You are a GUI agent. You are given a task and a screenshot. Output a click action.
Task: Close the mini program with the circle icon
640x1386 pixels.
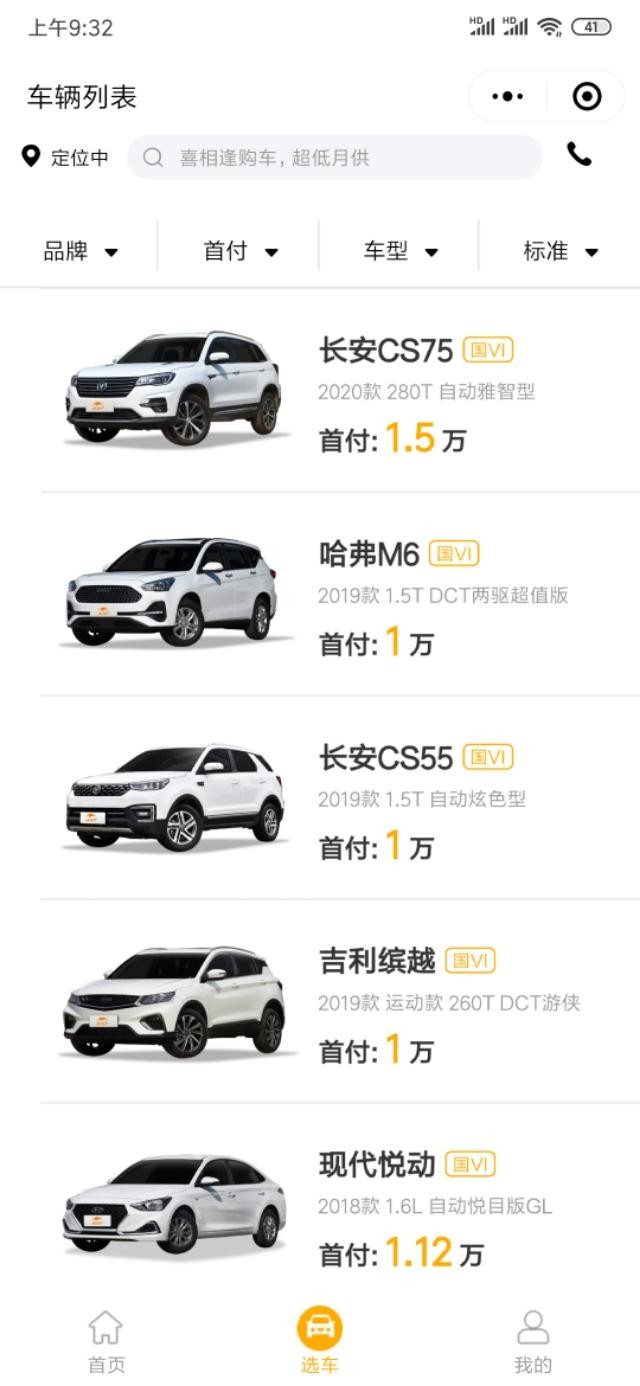click(x=586, y=97)
